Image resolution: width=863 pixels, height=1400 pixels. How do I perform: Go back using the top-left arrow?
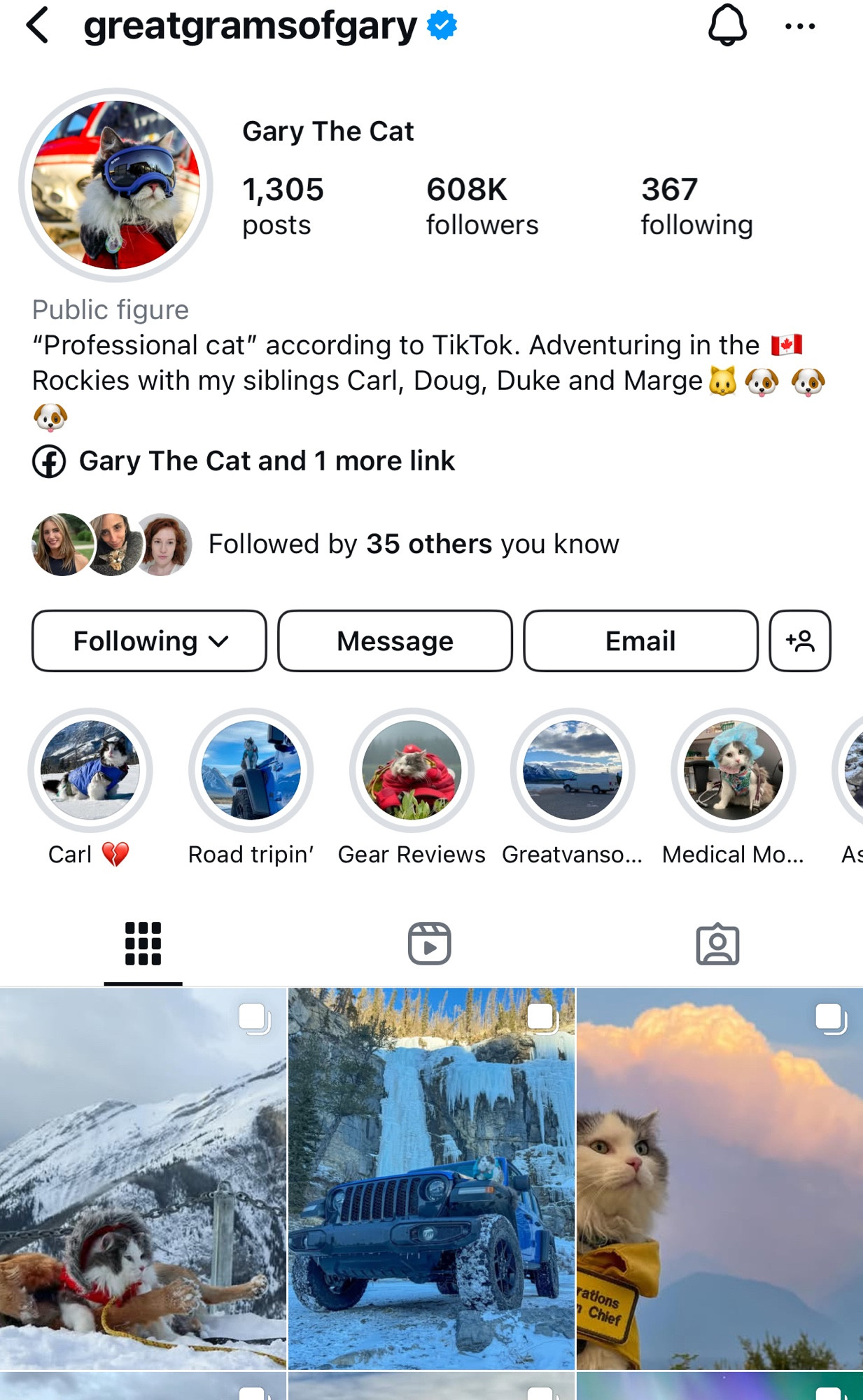click(x=38, y=26)
